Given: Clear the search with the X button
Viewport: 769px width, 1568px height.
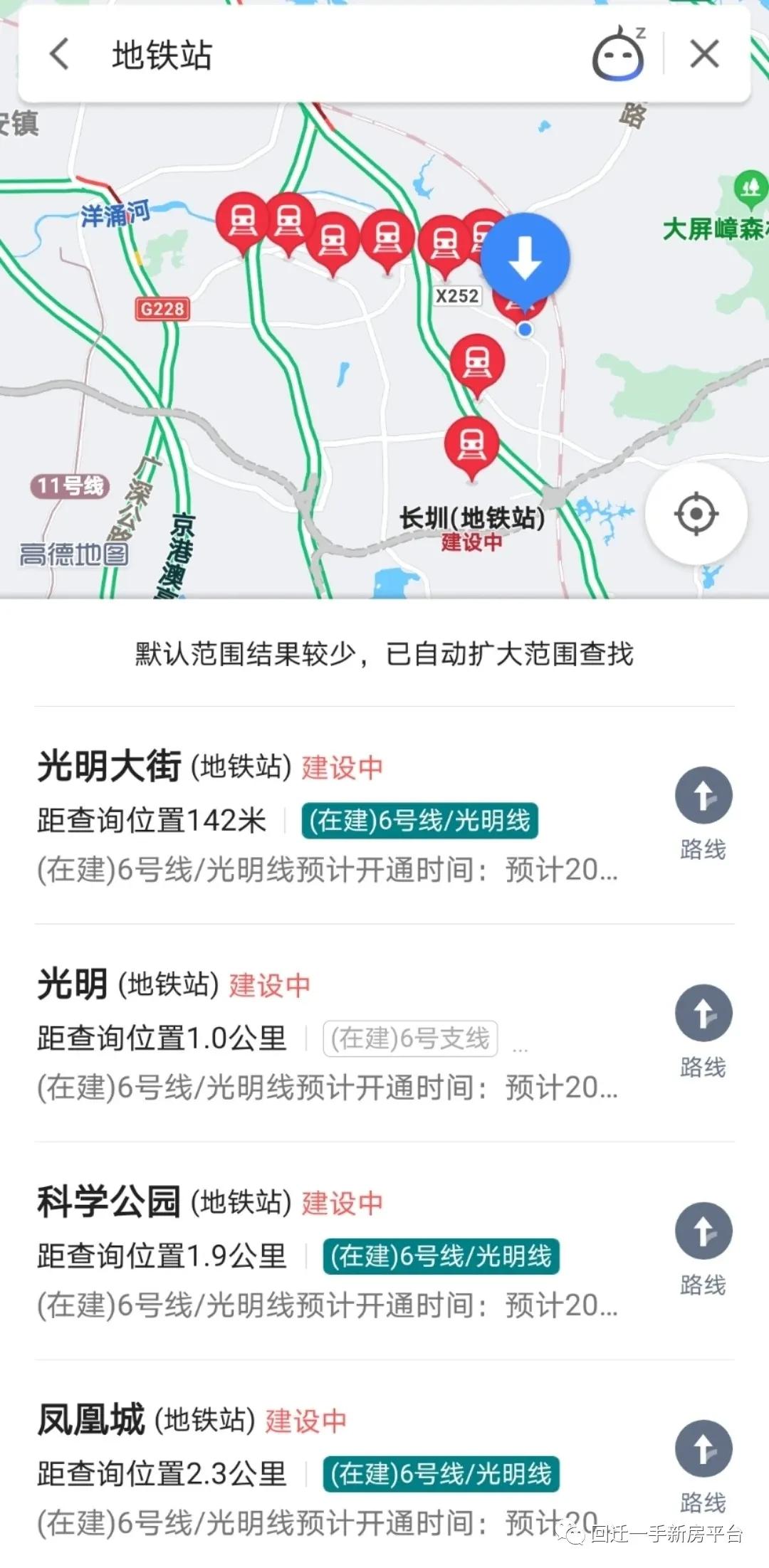Looking at the screenshot, I should click(x=703, y=54).
